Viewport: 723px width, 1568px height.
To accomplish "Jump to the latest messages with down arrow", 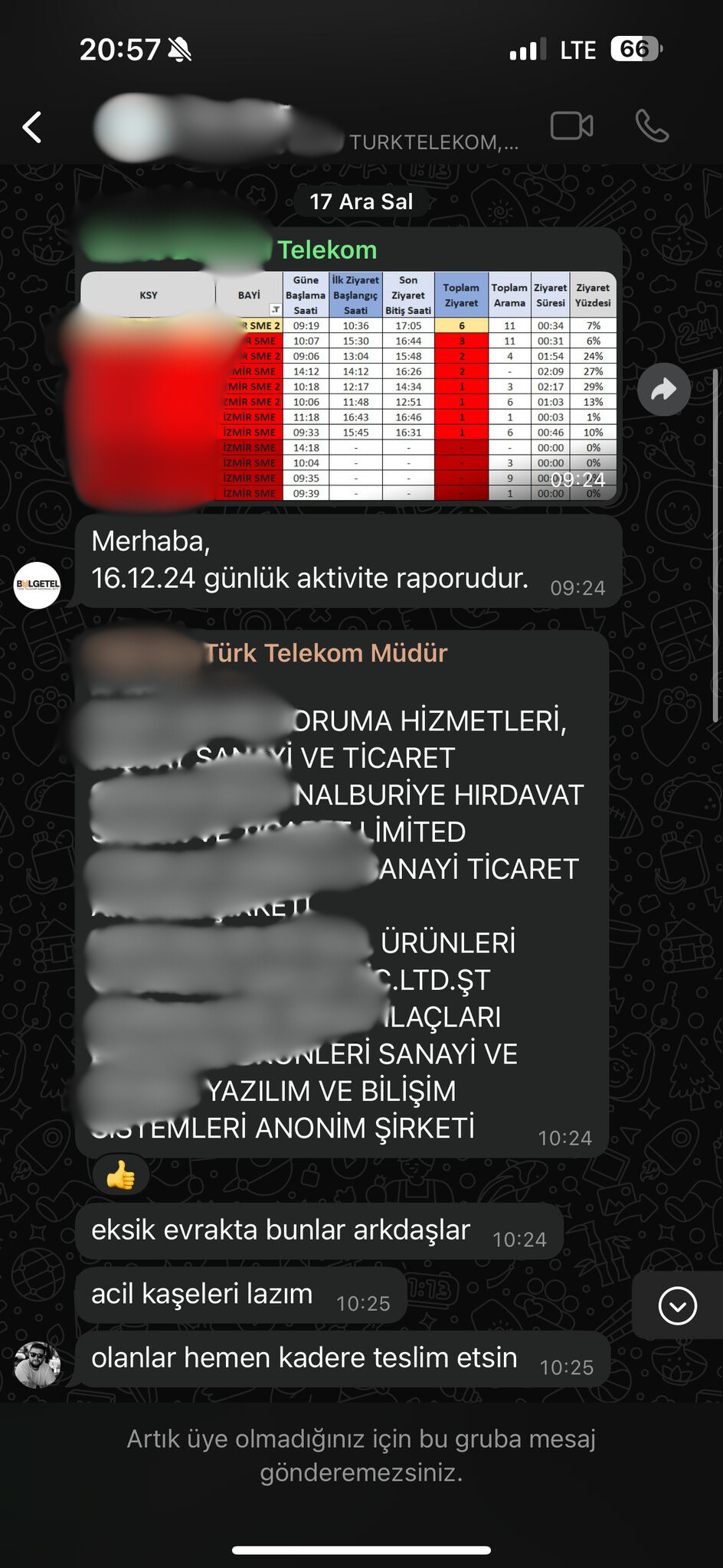I will tap(677, 1305).
